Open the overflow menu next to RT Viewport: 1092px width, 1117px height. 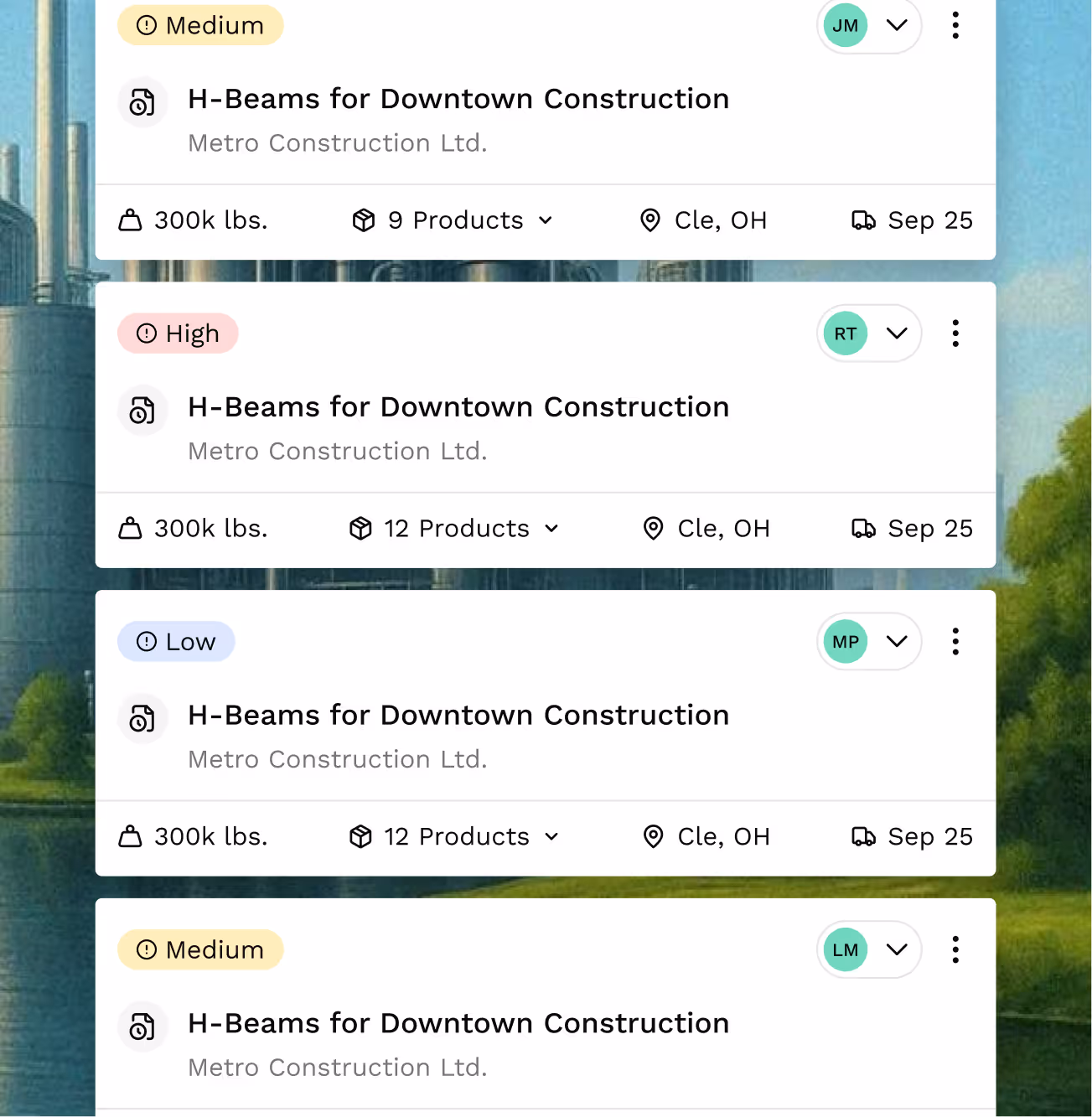pos(955,334)
